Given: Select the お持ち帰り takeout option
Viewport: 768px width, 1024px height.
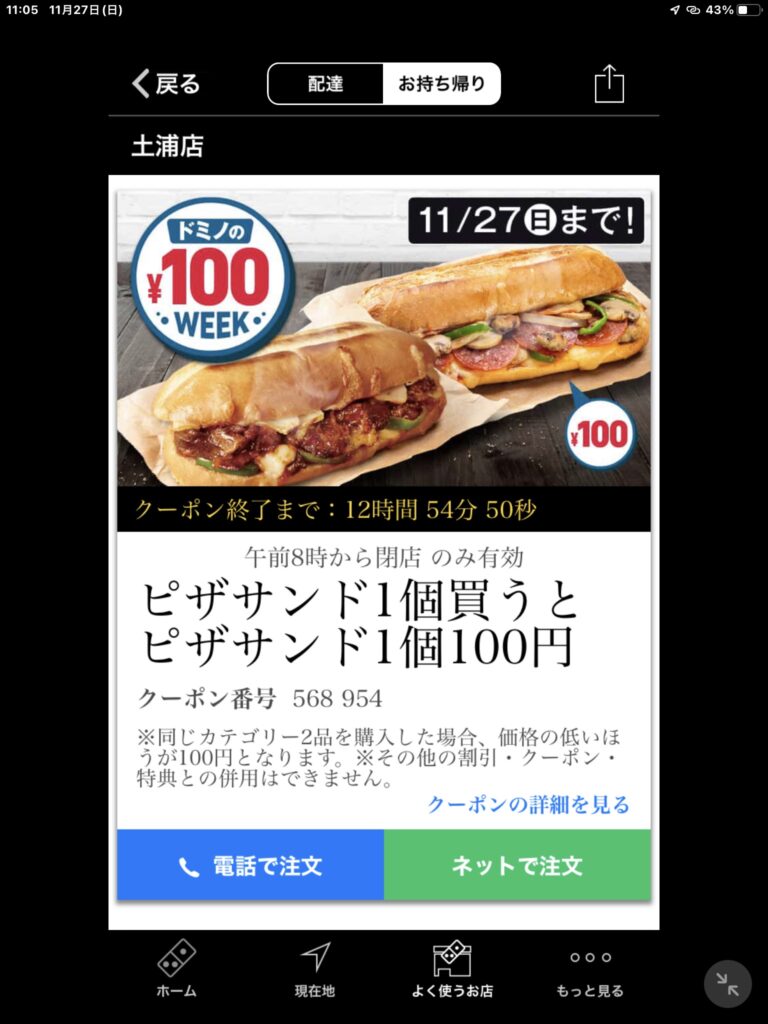Looking at the screenshot, I should click(441, 84).
